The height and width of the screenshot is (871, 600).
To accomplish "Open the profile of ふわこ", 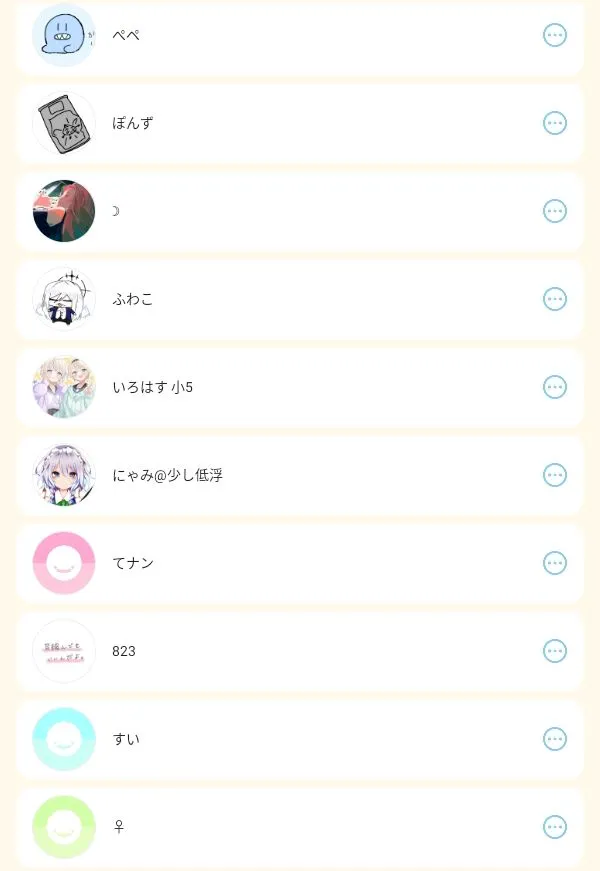I will (x=64, y=299).
